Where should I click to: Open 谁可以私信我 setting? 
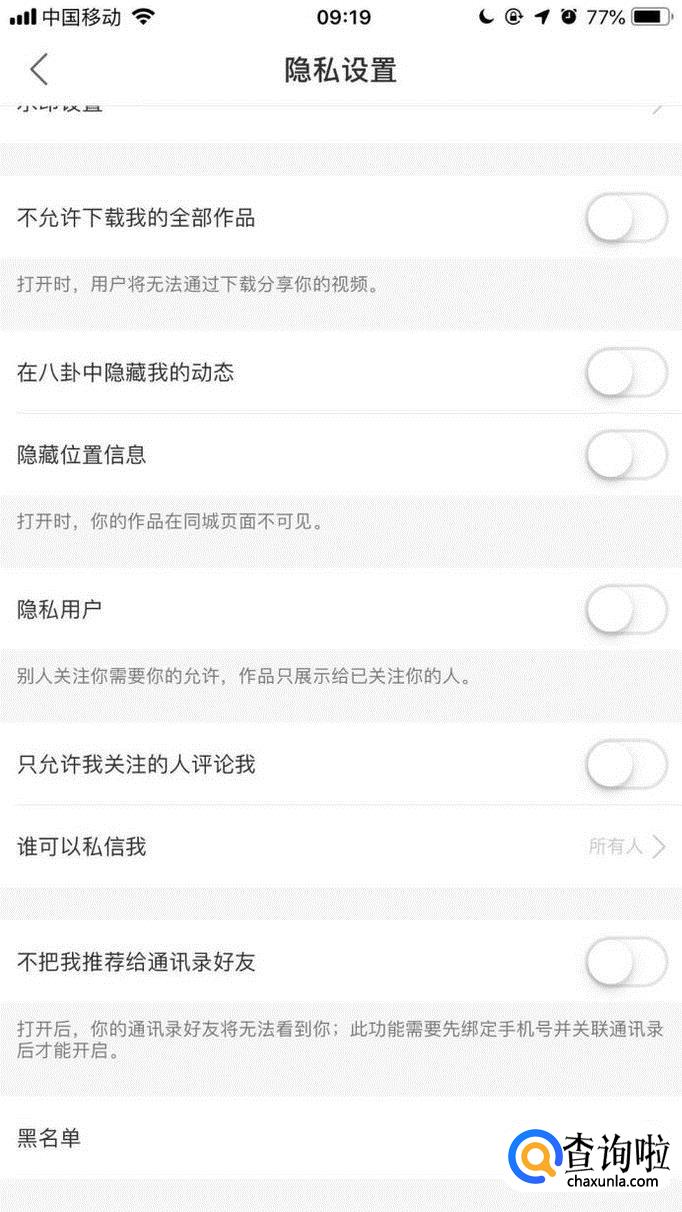tap(340, 847)
